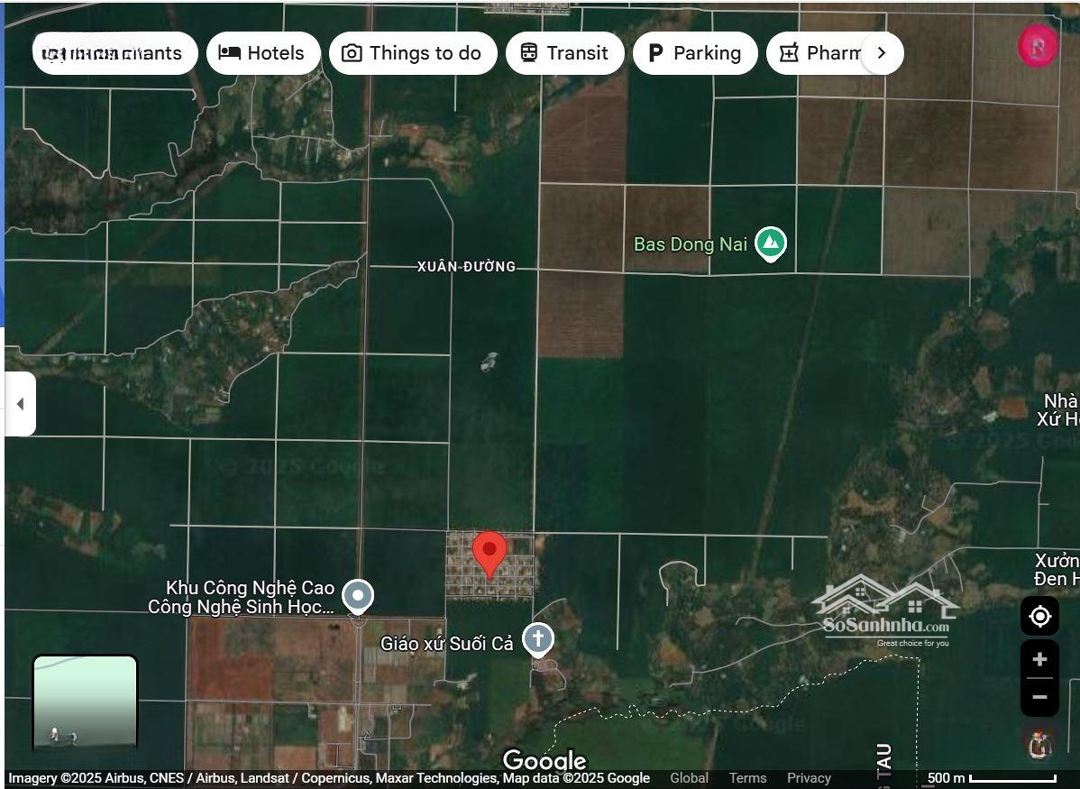Viewport: 1080px width, 789px height.
Task: Zoom in on the map
Action: click(x=1039, y=659)
